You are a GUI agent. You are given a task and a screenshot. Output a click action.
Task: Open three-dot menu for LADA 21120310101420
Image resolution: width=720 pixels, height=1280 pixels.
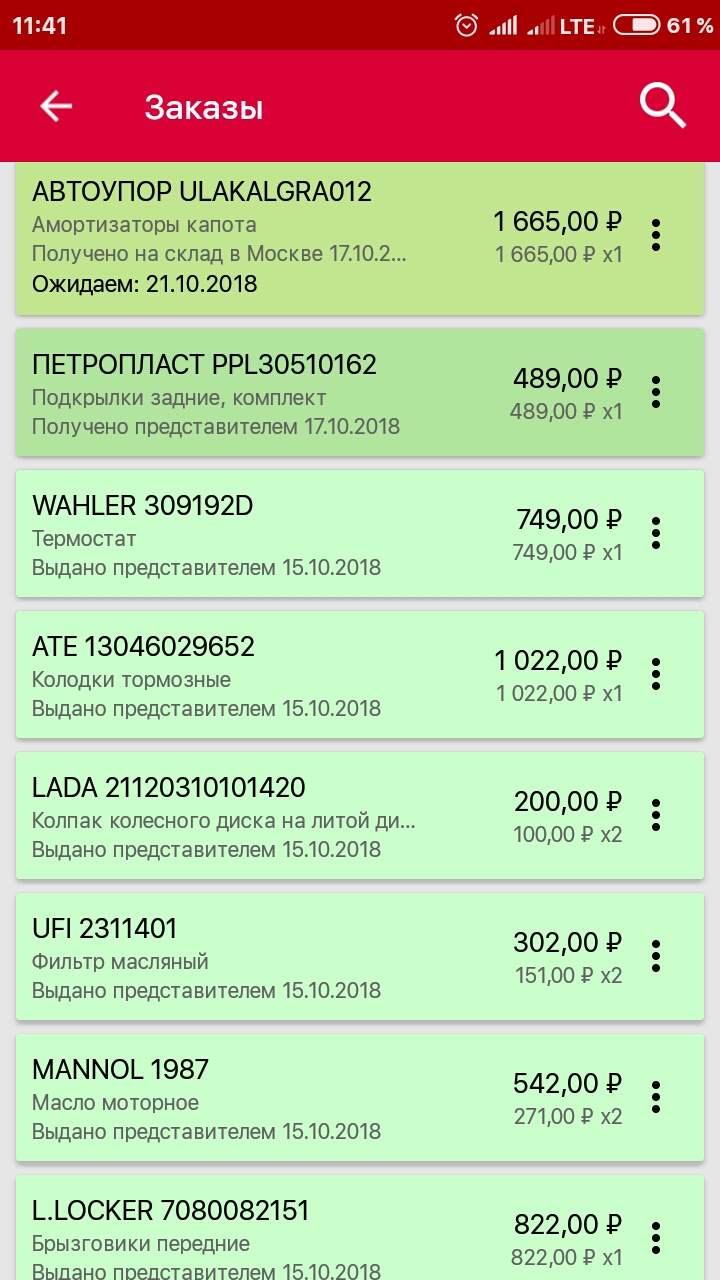pyautogui.click(x=656, y=815)
